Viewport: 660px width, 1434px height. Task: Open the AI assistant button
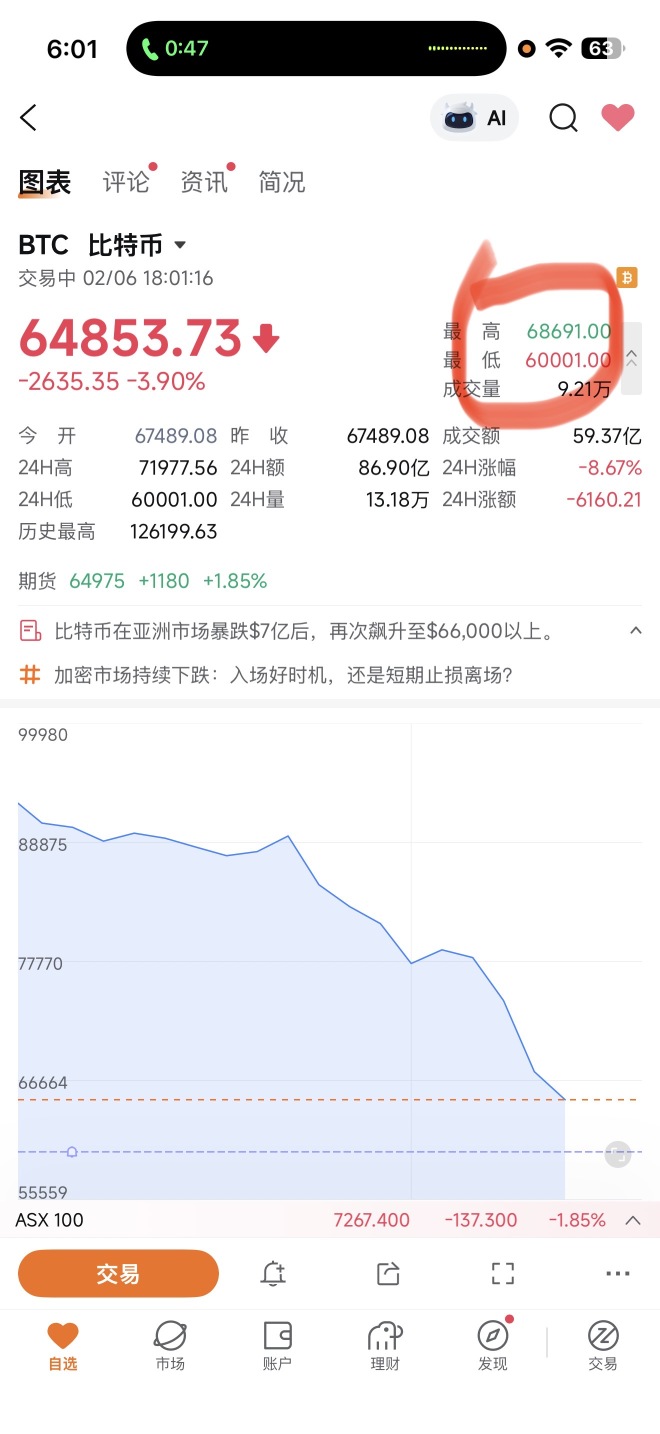tap(474, 118)
